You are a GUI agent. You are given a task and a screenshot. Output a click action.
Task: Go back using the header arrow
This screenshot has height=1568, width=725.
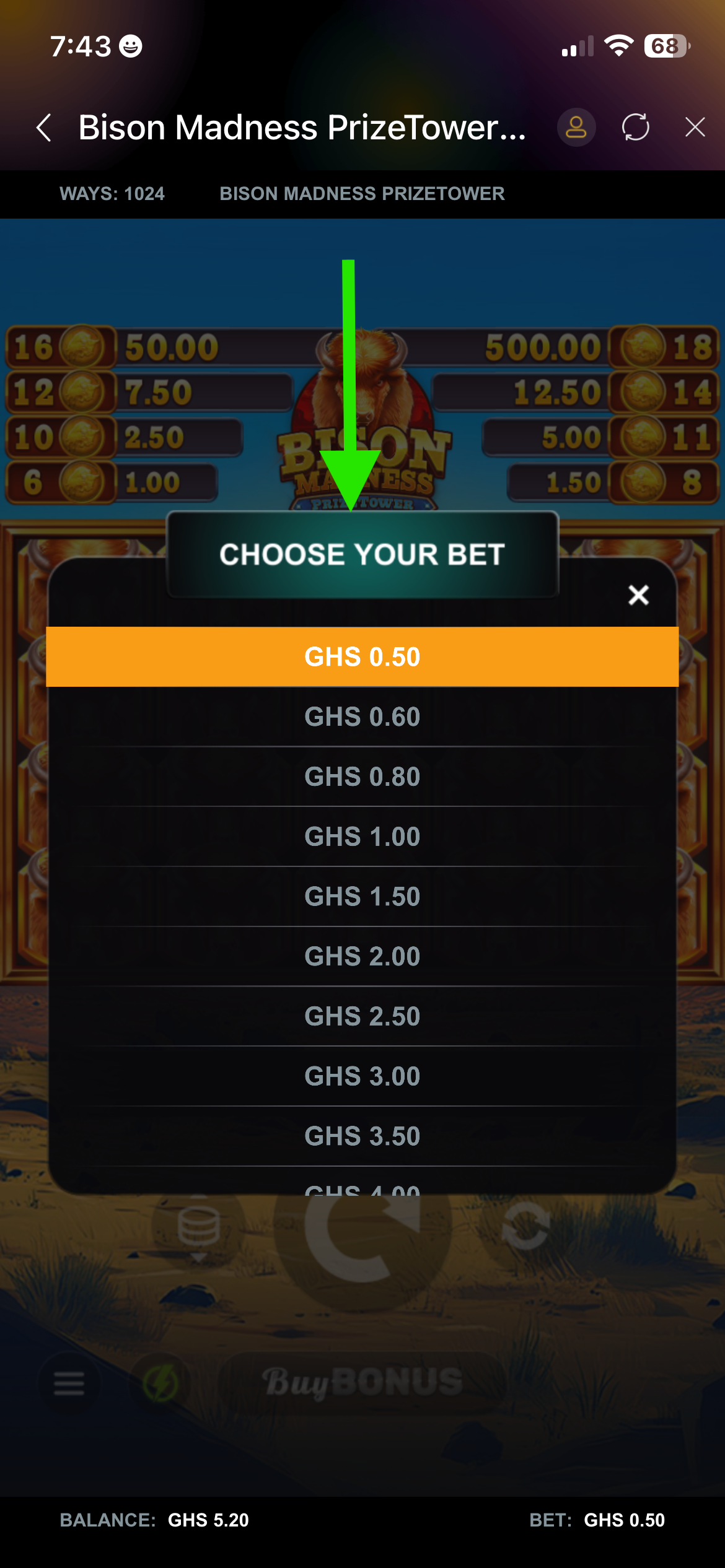44,128
